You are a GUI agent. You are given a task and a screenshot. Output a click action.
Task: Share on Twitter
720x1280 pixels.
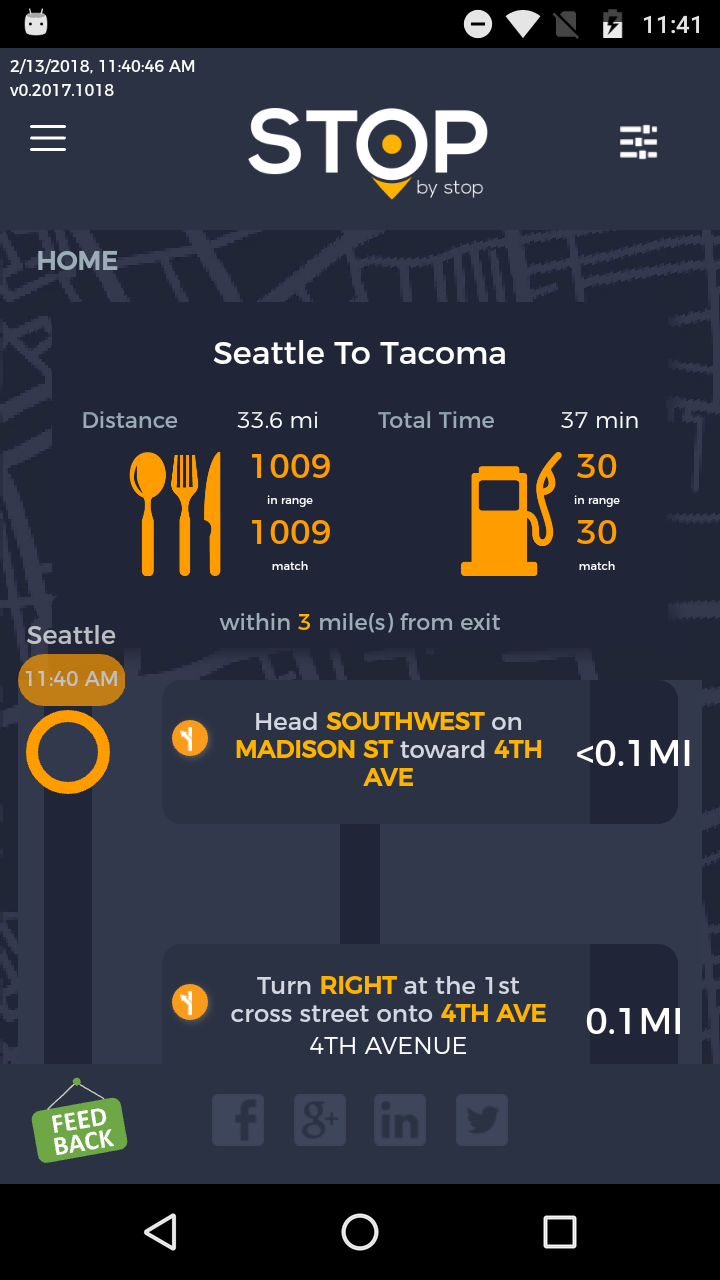point(482,1120)
